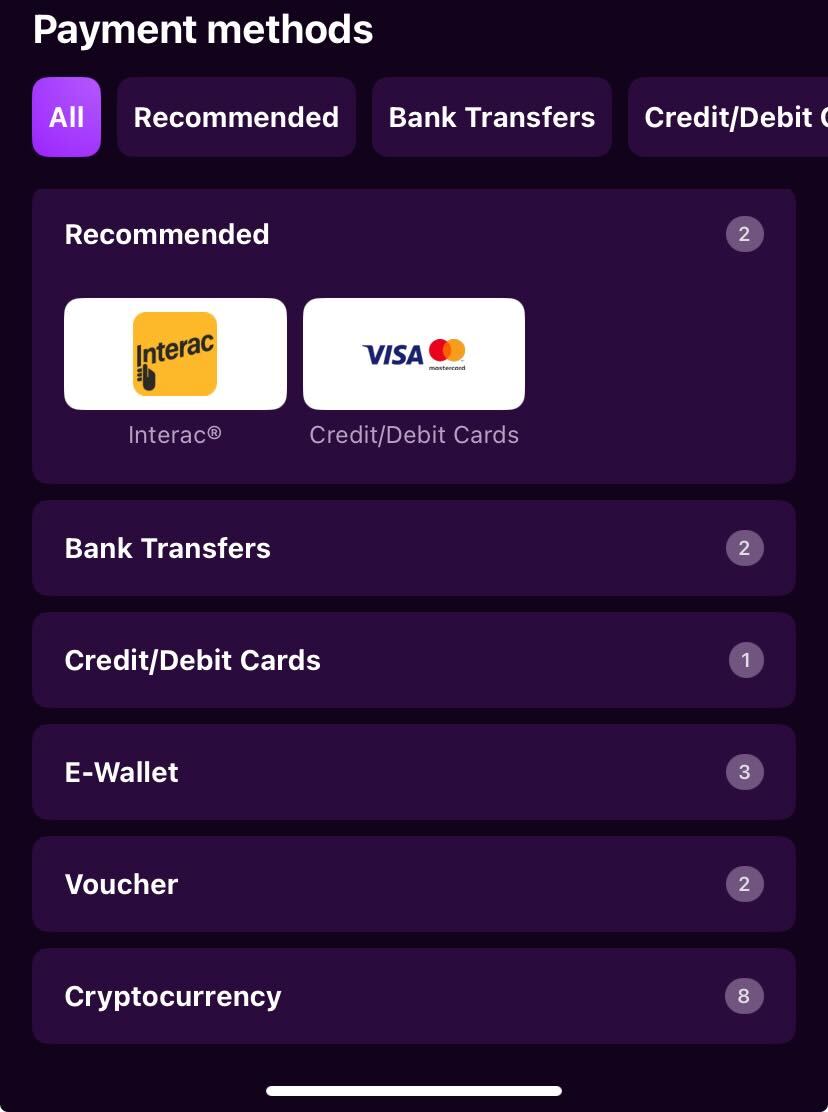Screen dimensions: 828x1112
Task: Select the Bank Transfers filter tab
Action: point(491,117)
